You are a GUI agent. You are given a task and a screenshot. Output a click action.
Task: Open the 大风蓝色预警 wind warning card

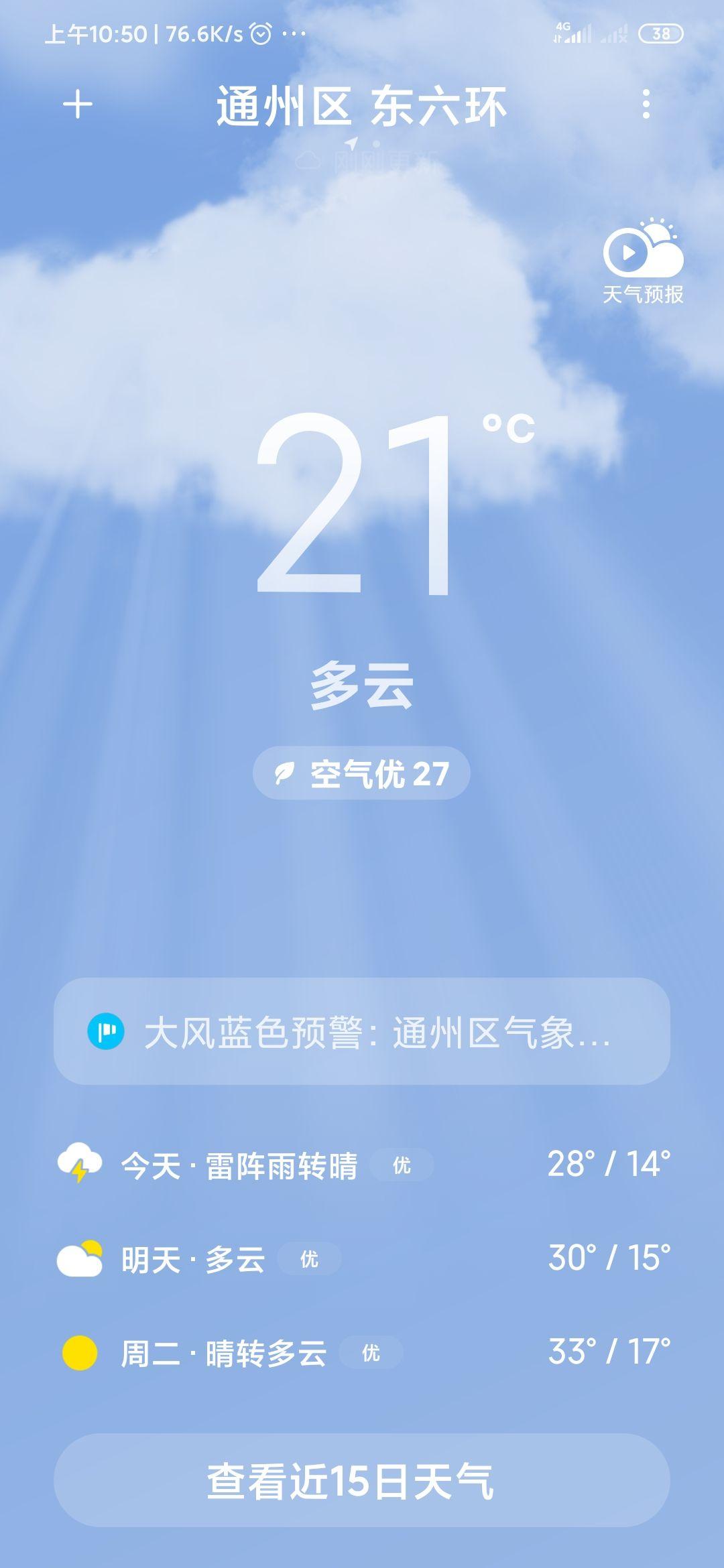(362, 1032)
